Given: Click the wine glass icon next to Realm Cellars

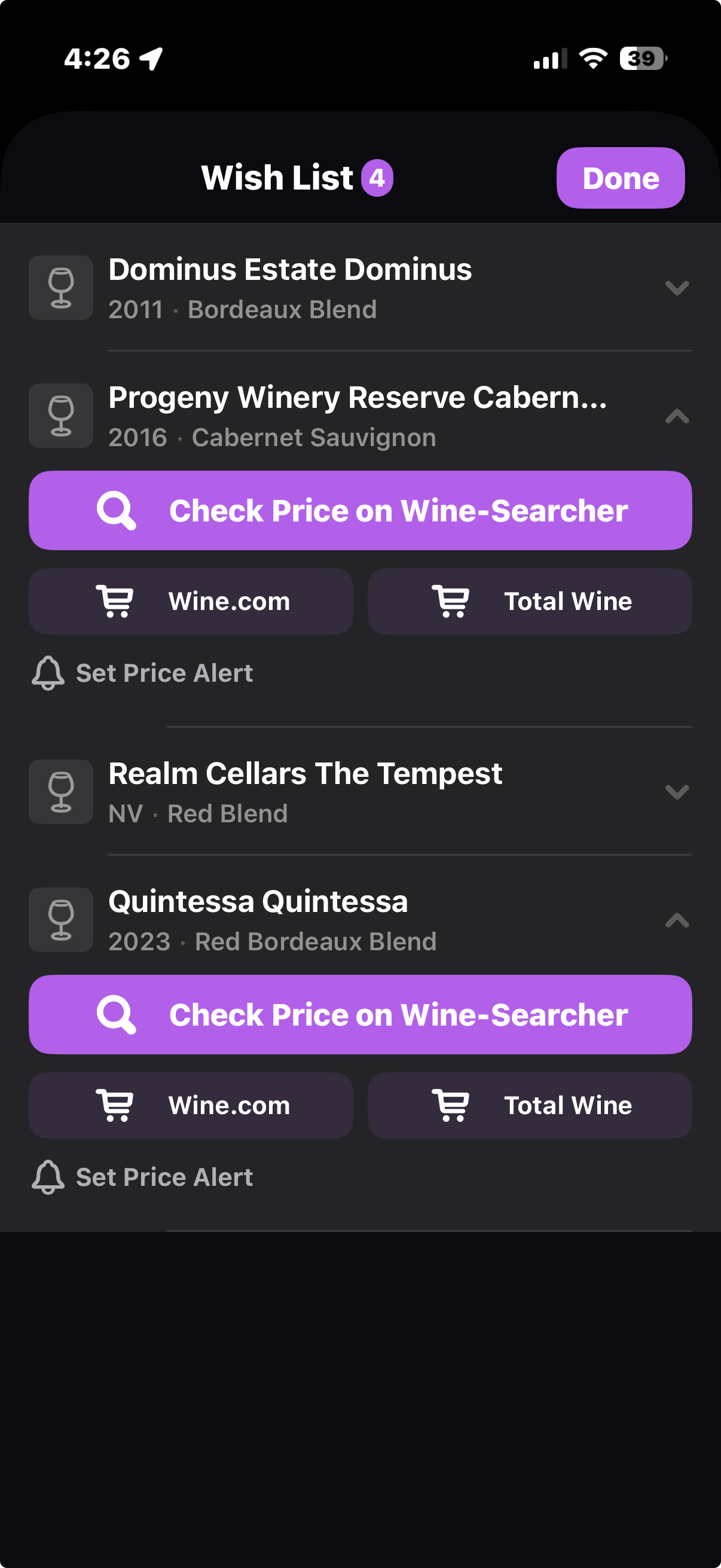Looking at the screenshot, I should click(60, 792).
